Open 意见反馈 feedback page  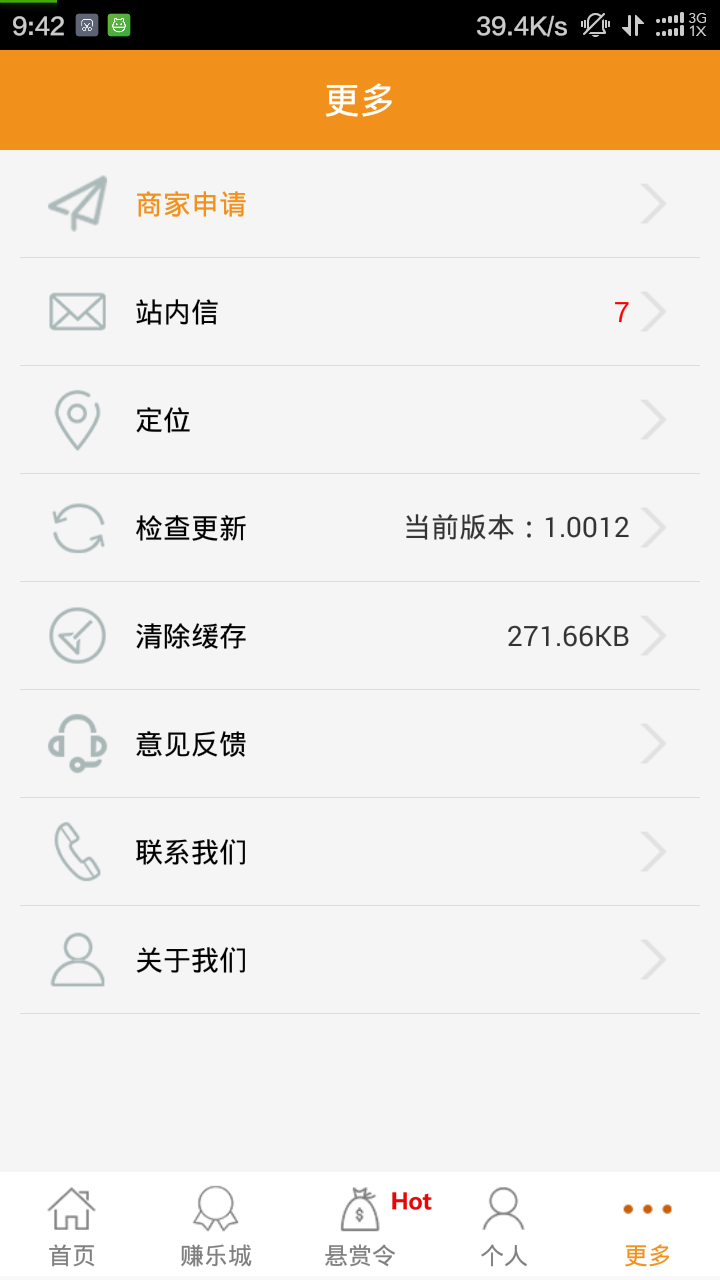[360, 744]
